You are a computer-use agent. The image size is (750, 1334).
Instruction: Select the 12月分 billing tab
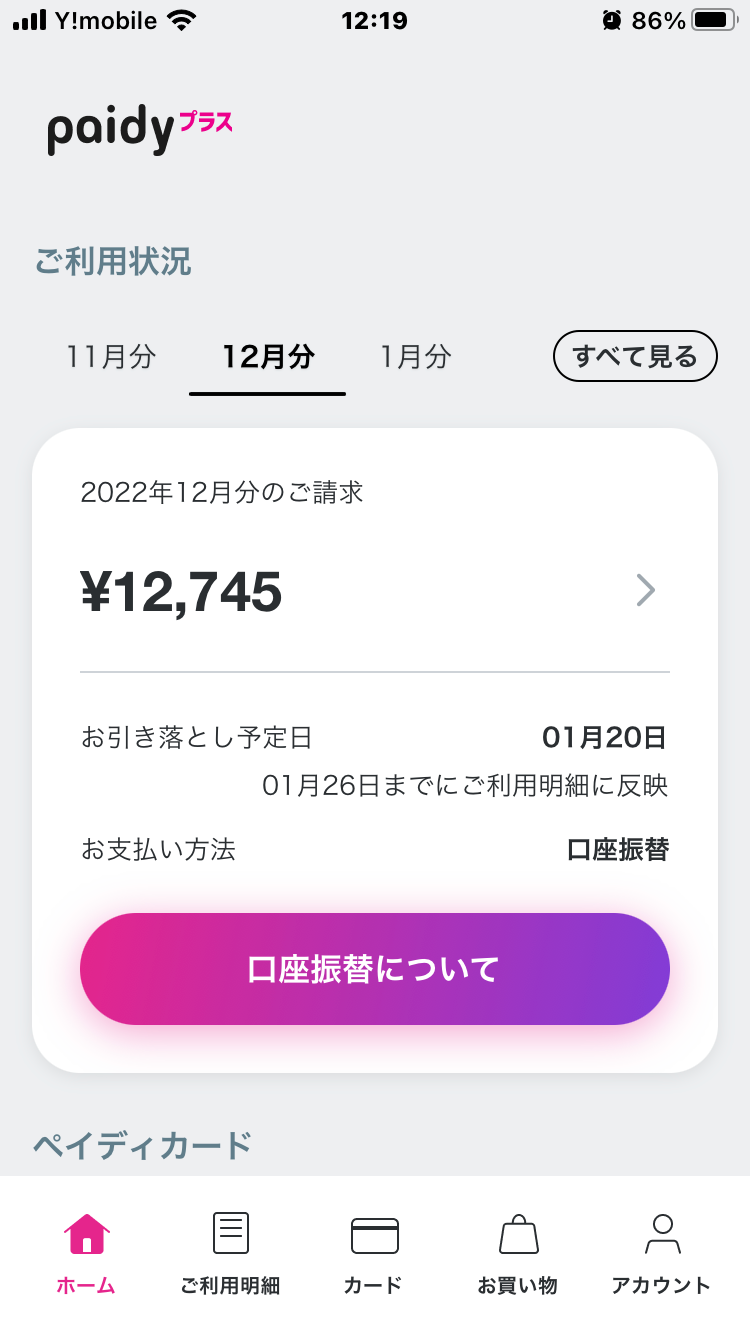268,357
